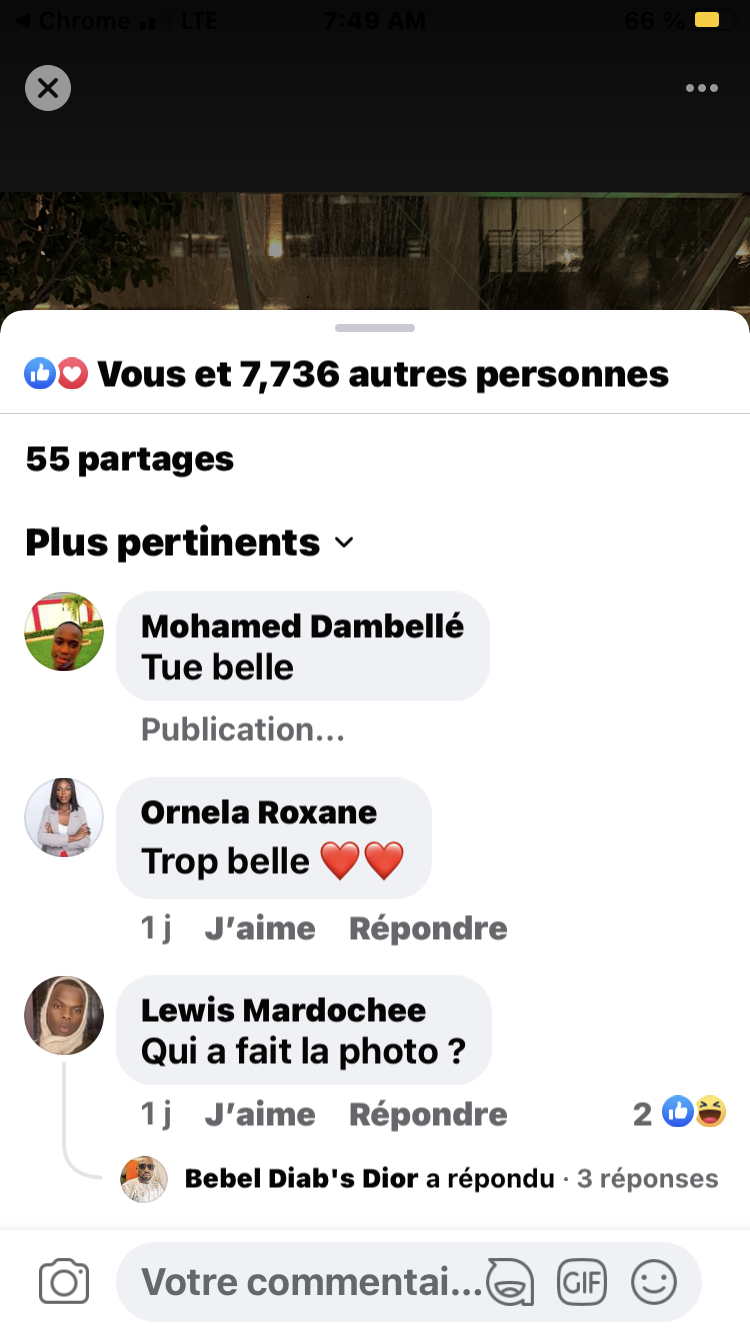This screenshot has width=750, height=1334.
Task: Open Mohamed Dambellé's profile picture
Action: click(x=64, y=631)
